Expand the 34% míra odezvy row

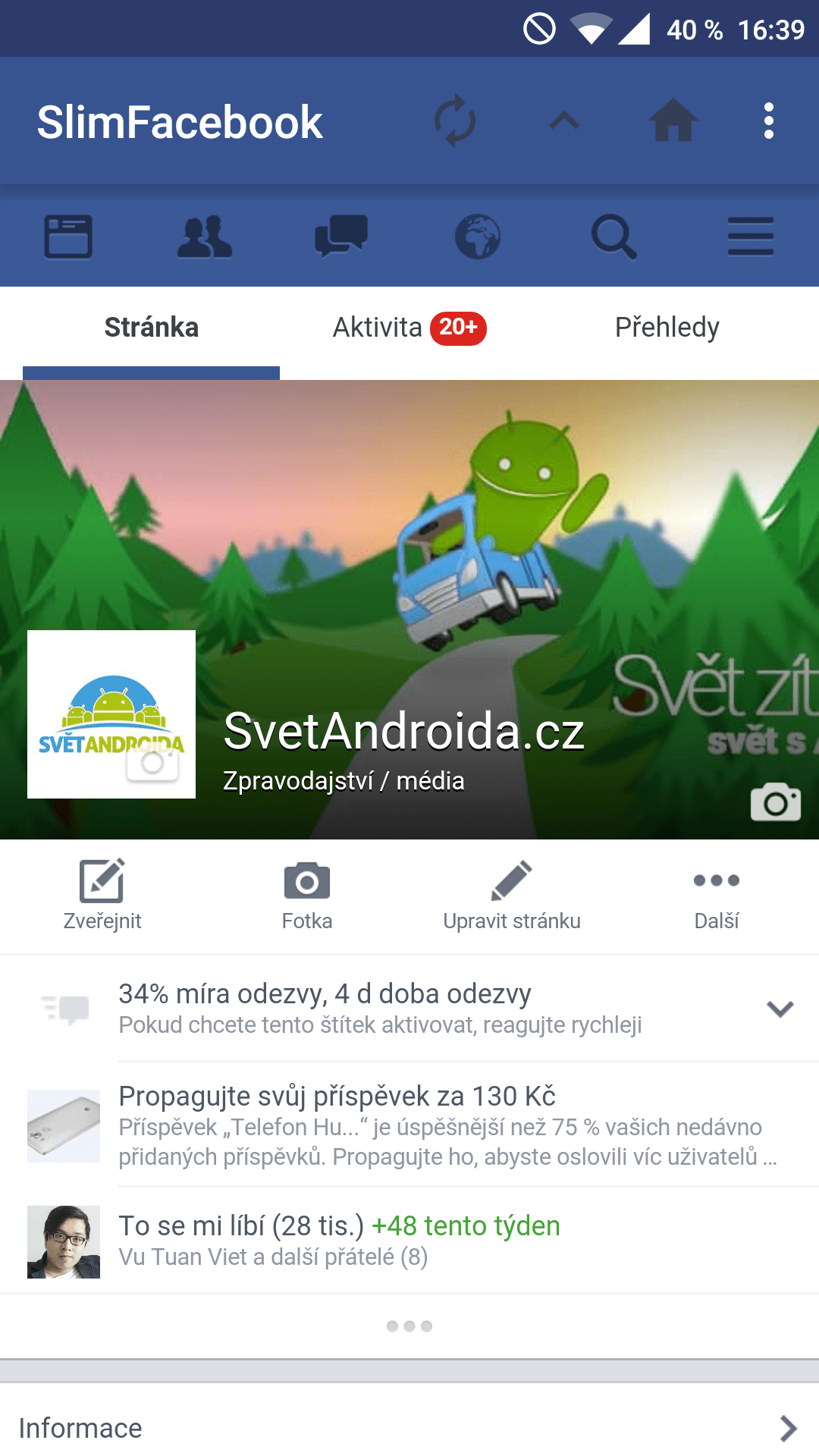coord(409,1009)
